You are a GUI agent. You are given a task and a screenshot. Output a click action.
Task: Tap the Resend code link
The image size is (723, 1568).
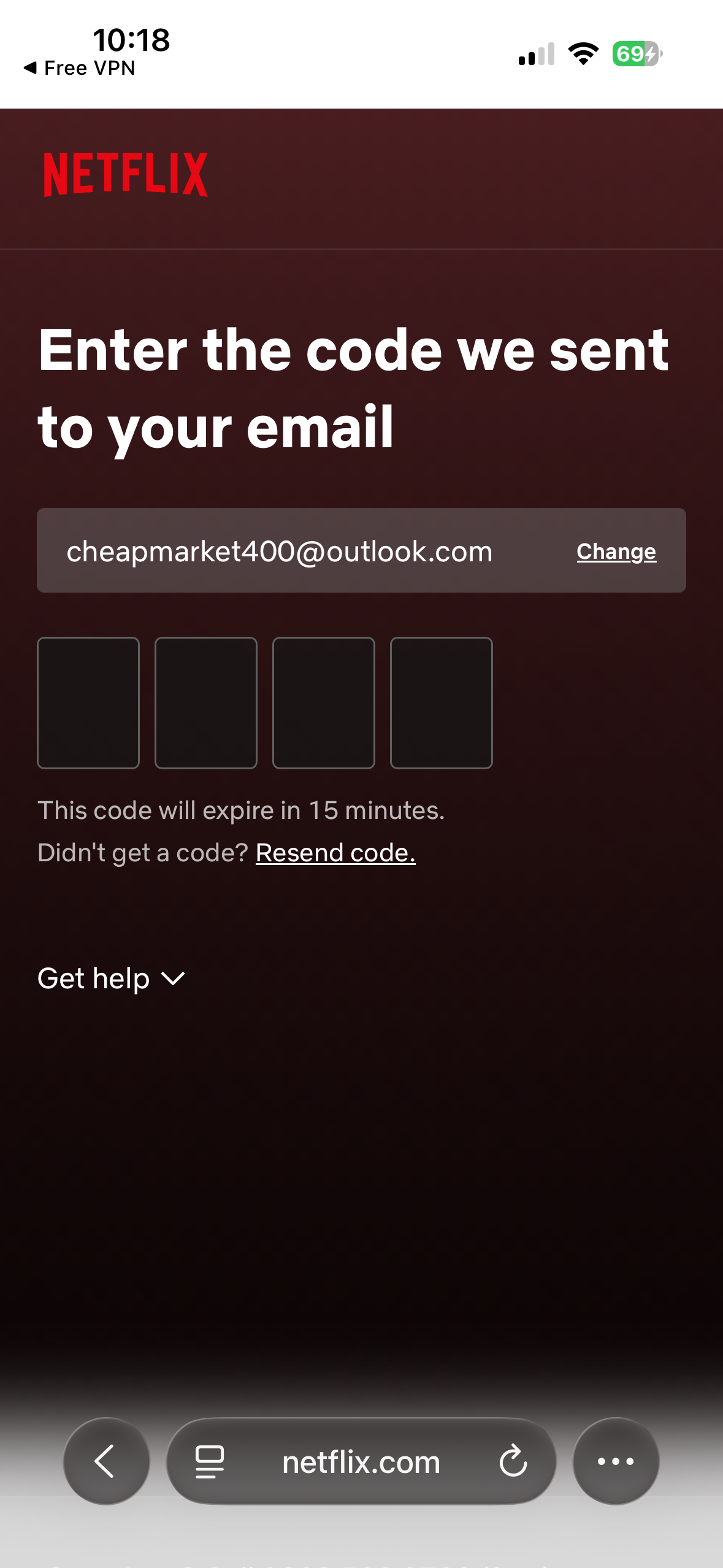point(335,853)
